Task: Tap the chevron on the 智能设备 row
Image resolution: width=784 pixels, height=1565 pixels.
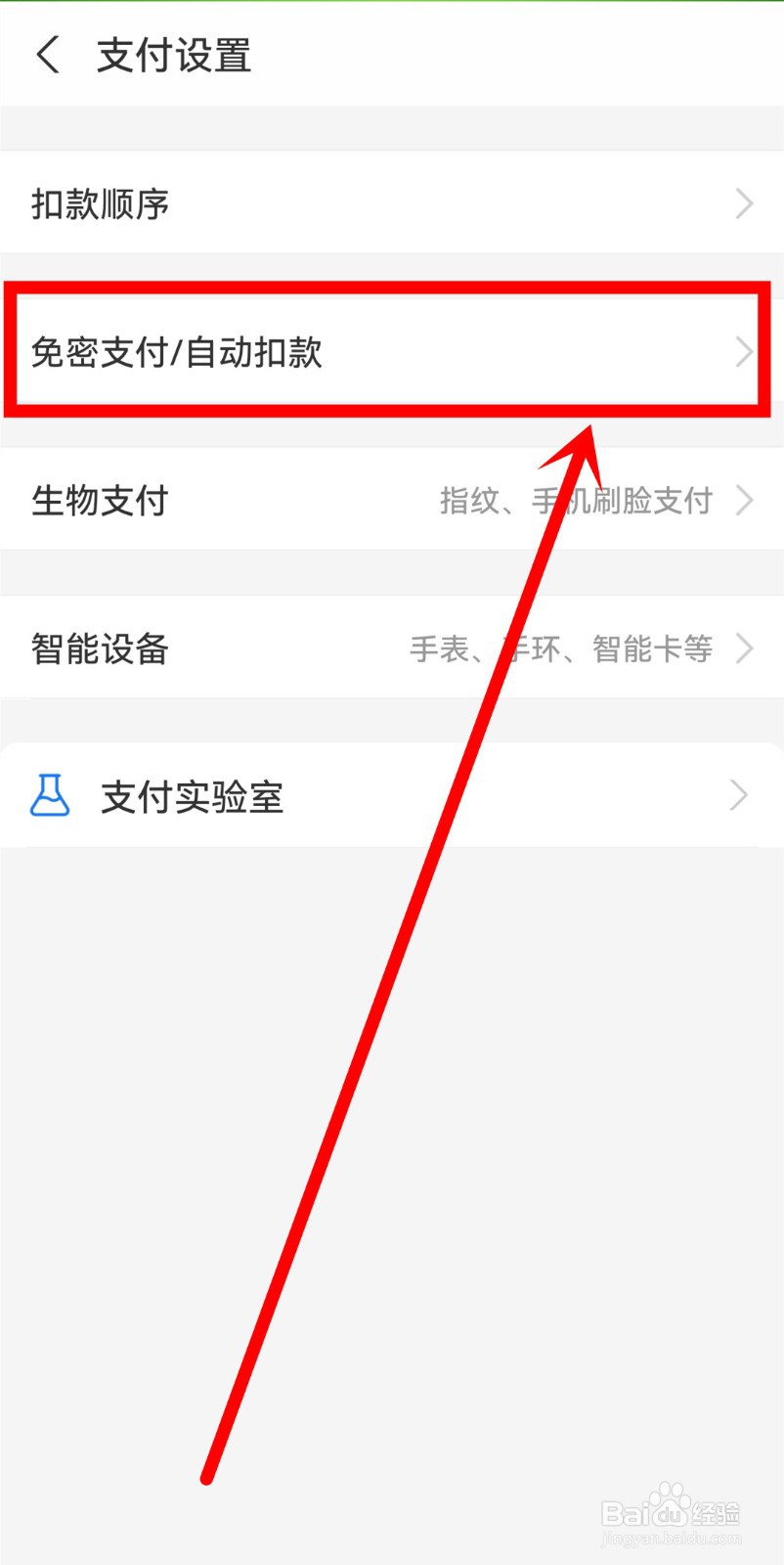Action: point(746,648)
